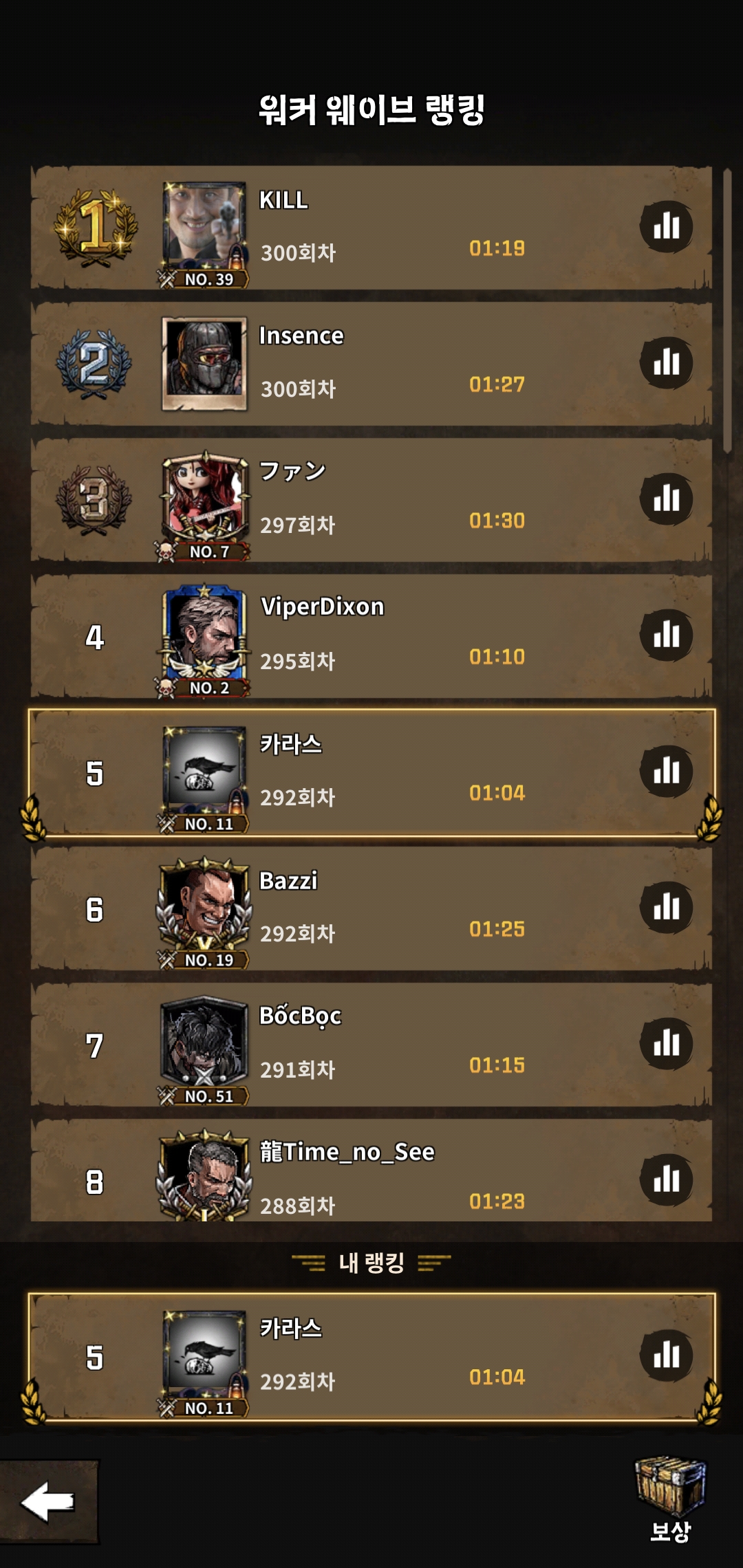This screenshot has height=1568, width=743.
Task: Show ViperDixon's battle statistics icon
Action: click(x=666, y=635)
